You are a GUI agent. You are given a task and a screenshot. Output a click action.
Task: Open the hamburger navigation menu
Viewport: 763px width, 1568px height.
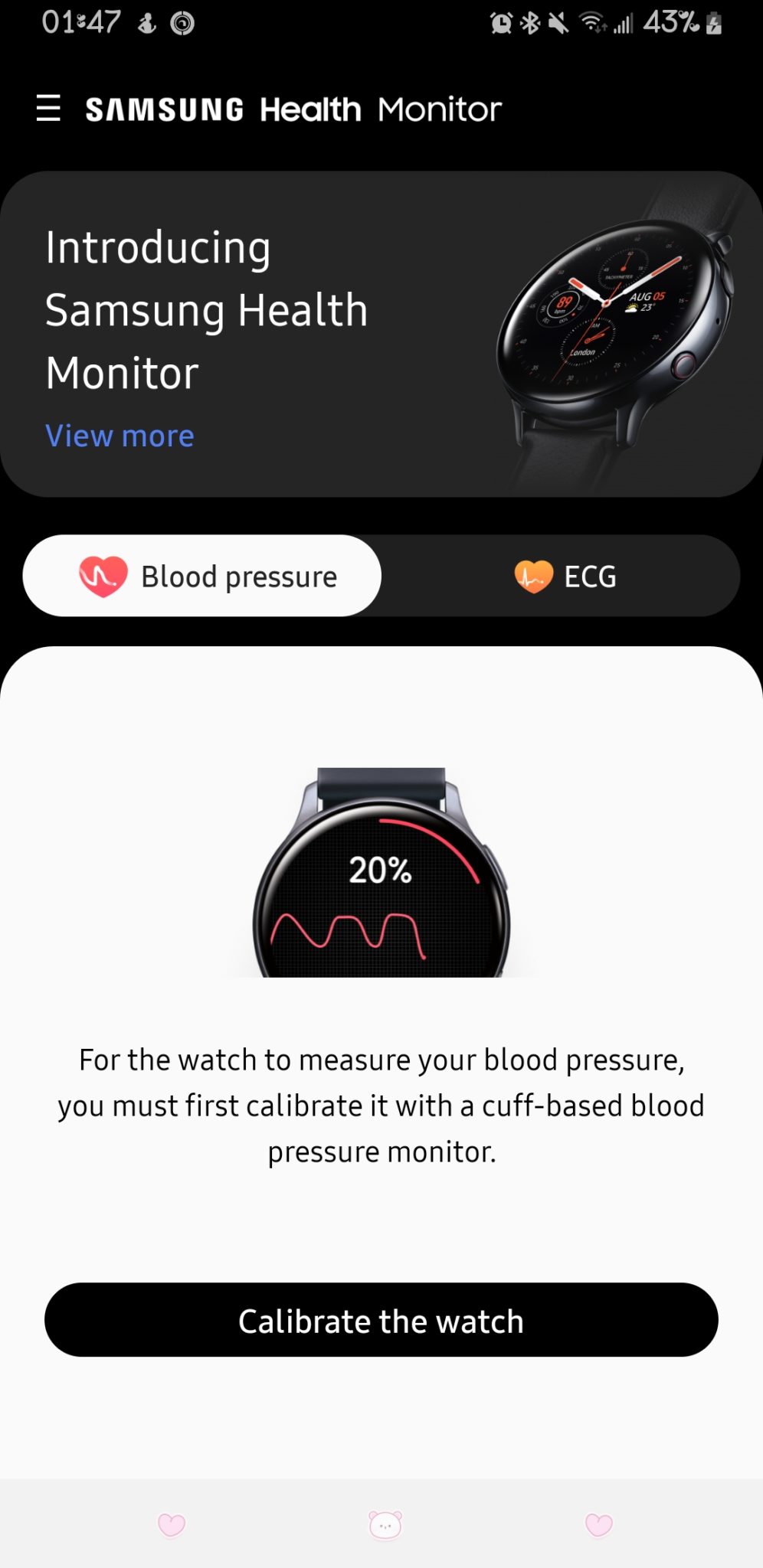48,109
